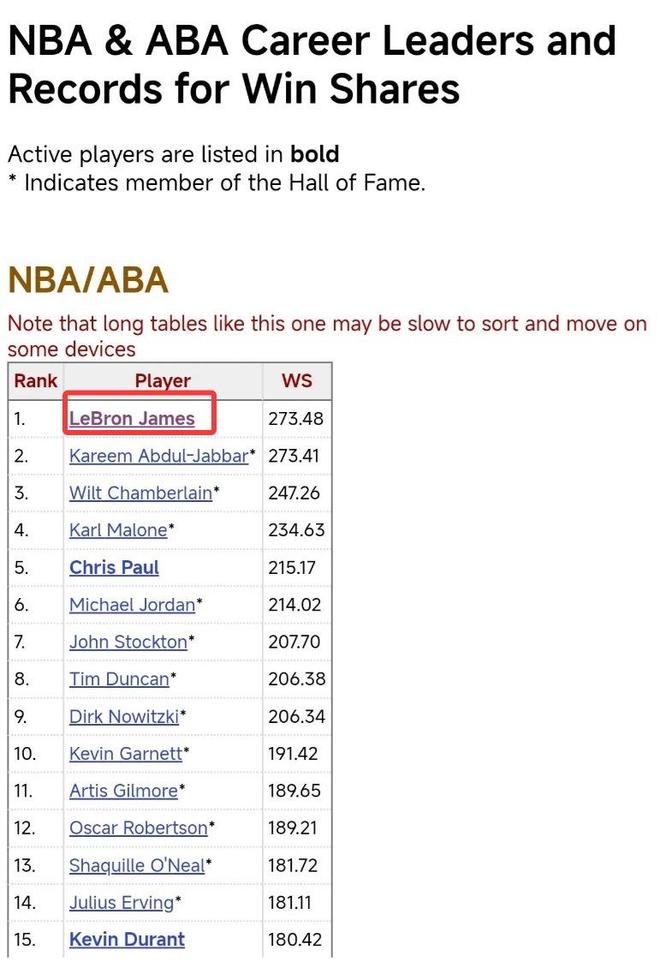Screen dimensions: 660x962
Task: View Dirk Nowitzki's player page
Action: click(124, 716)
